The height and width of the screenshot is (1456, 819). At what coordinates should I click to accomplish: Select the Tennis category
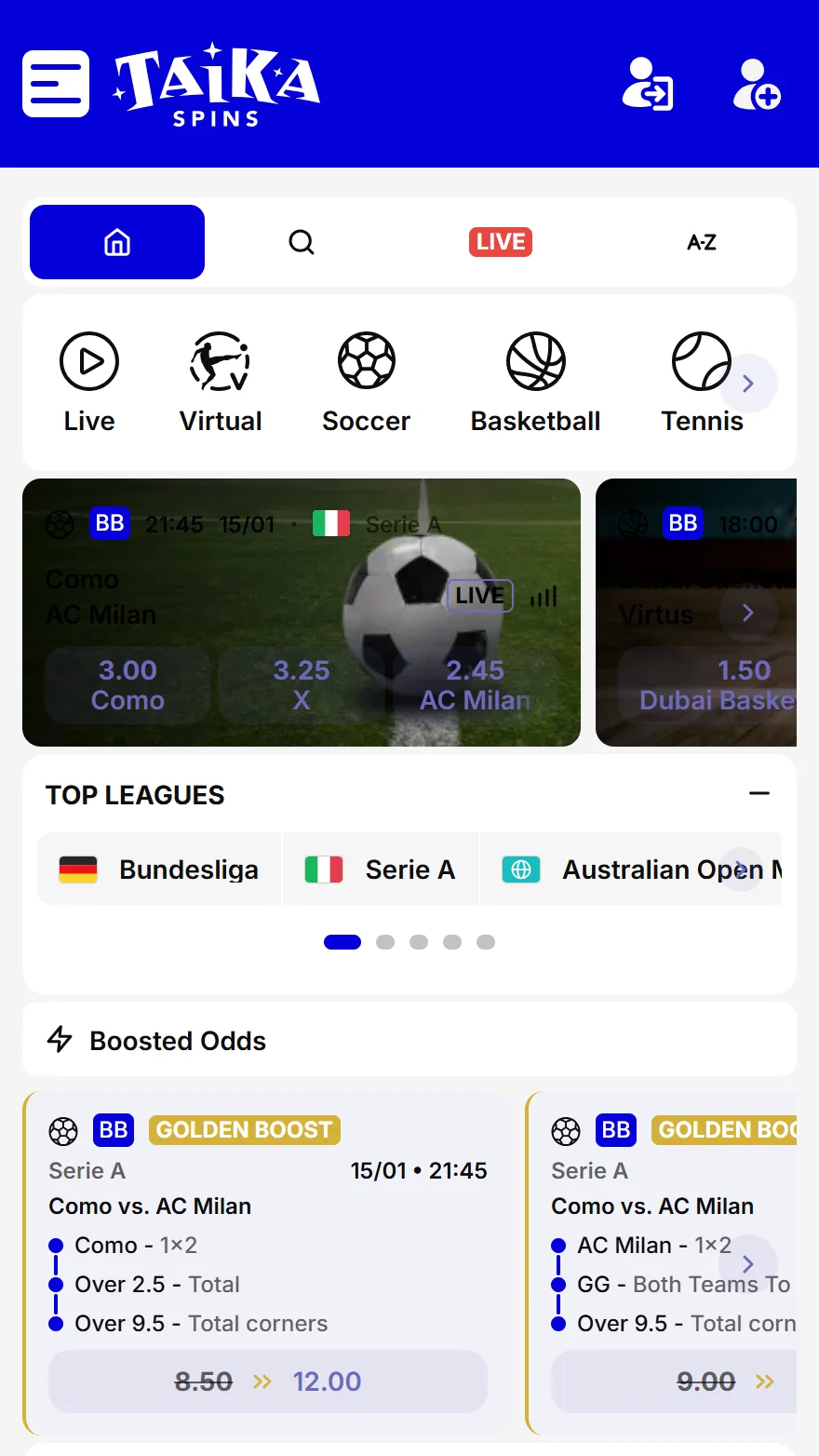[701, 383]
